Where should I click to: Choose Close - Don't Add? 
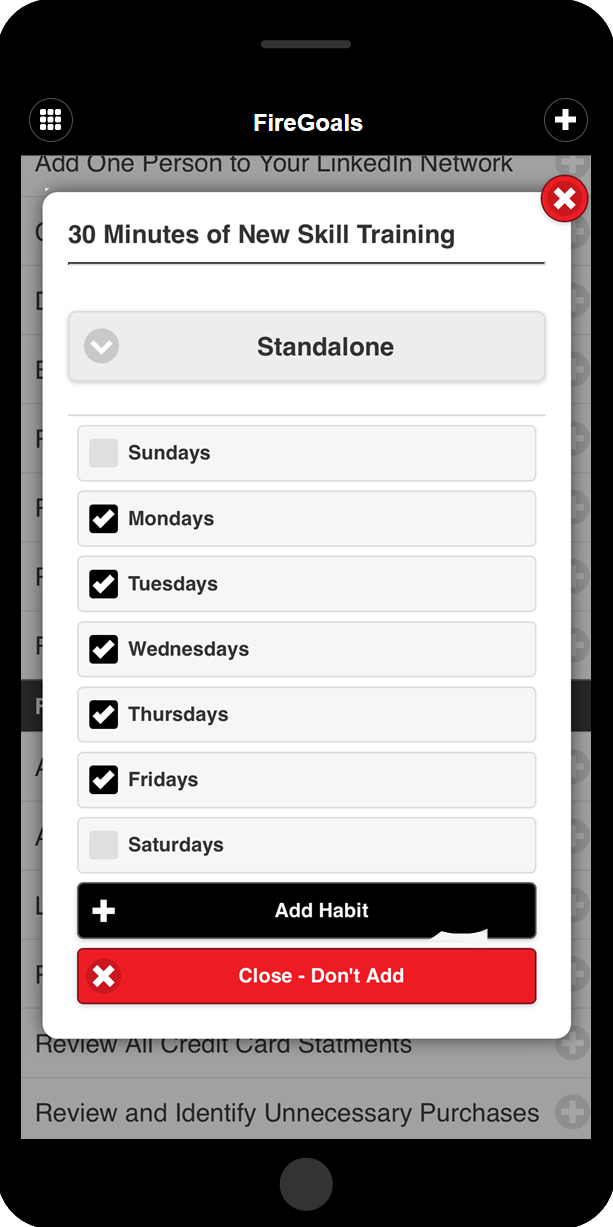(x=306, y=976)
